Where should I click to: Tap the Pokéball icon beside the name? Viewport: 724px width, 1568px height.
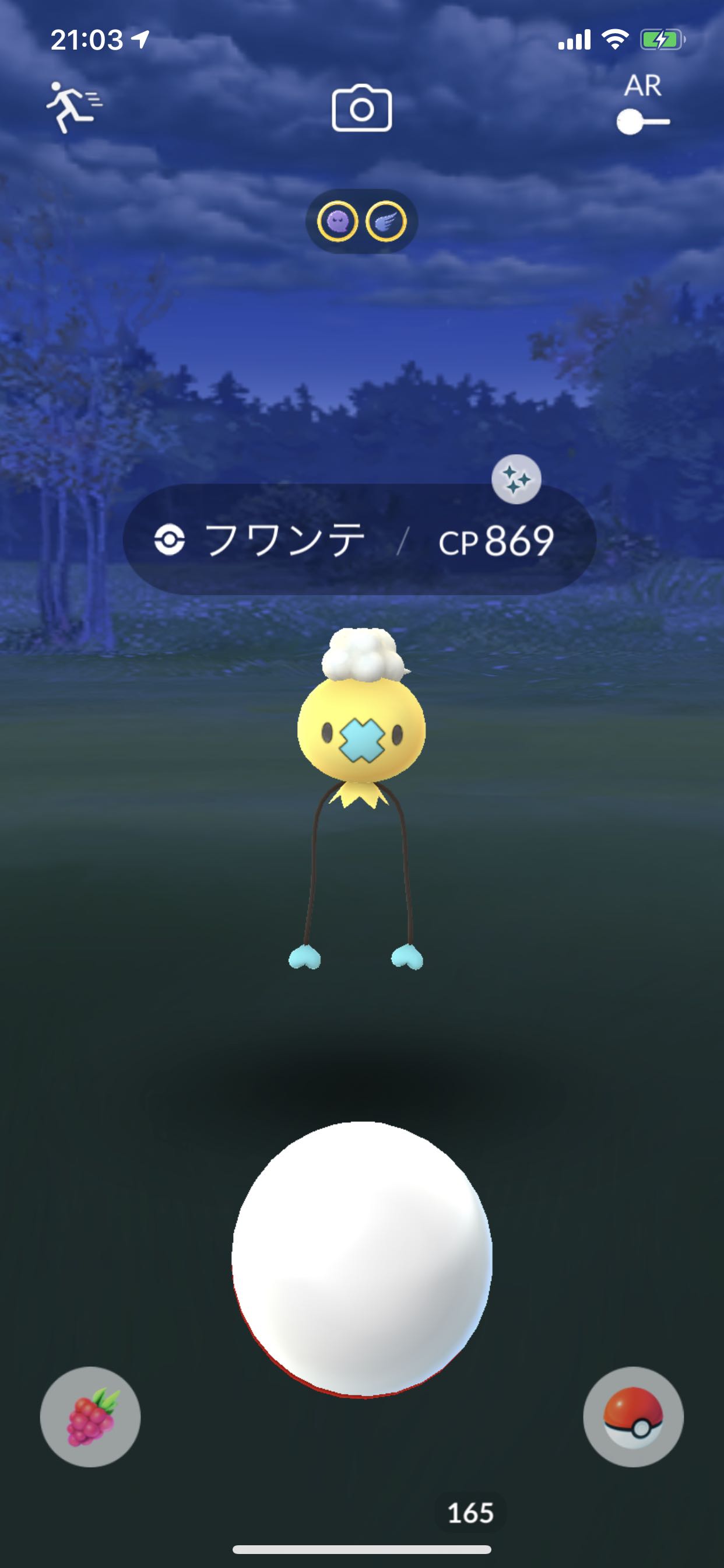pyautogui.click(x=169, y=538)
